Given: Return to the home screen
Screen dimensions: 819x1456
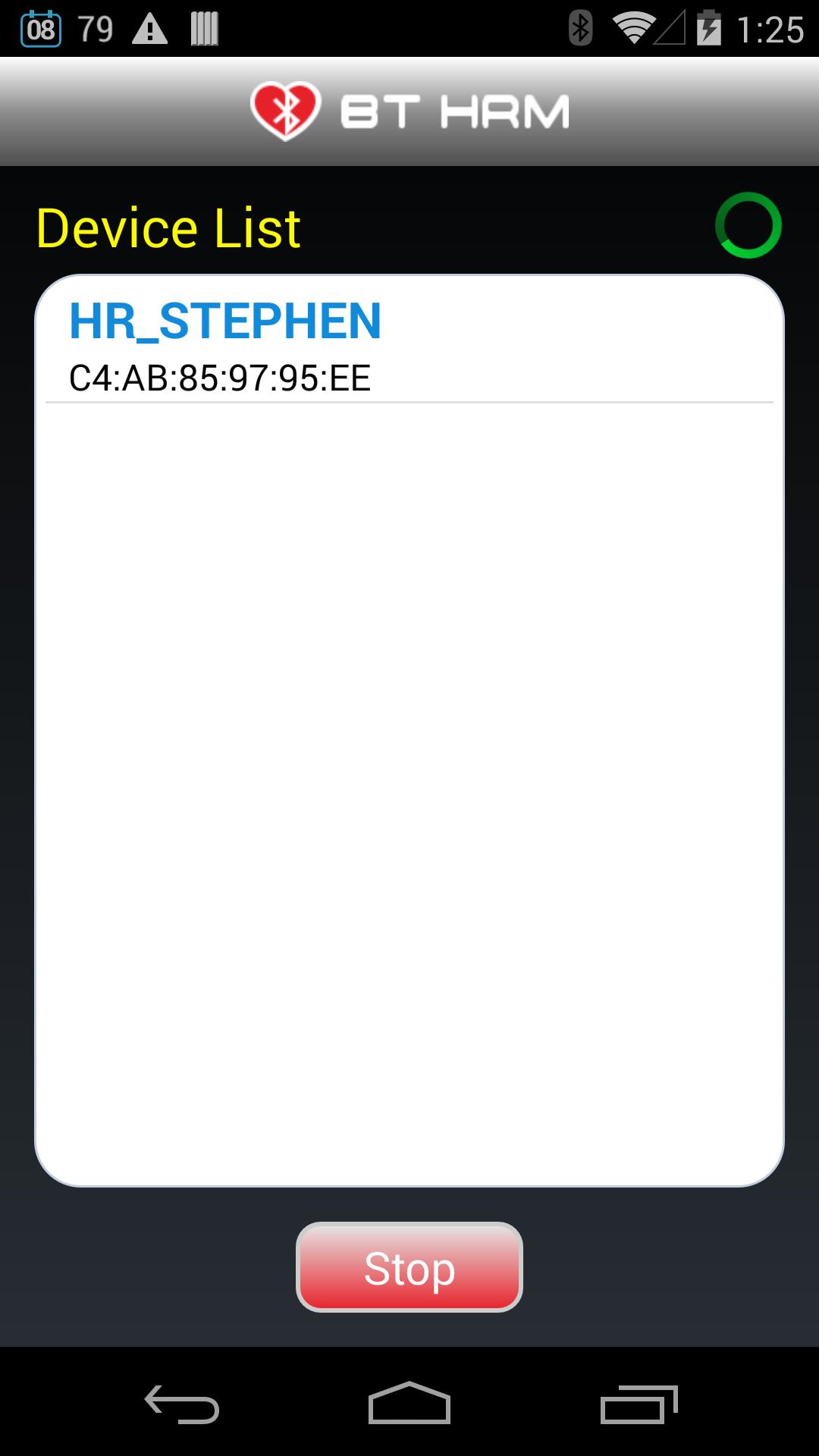Looking at the screenshot, I should (x=409, y=1404).
